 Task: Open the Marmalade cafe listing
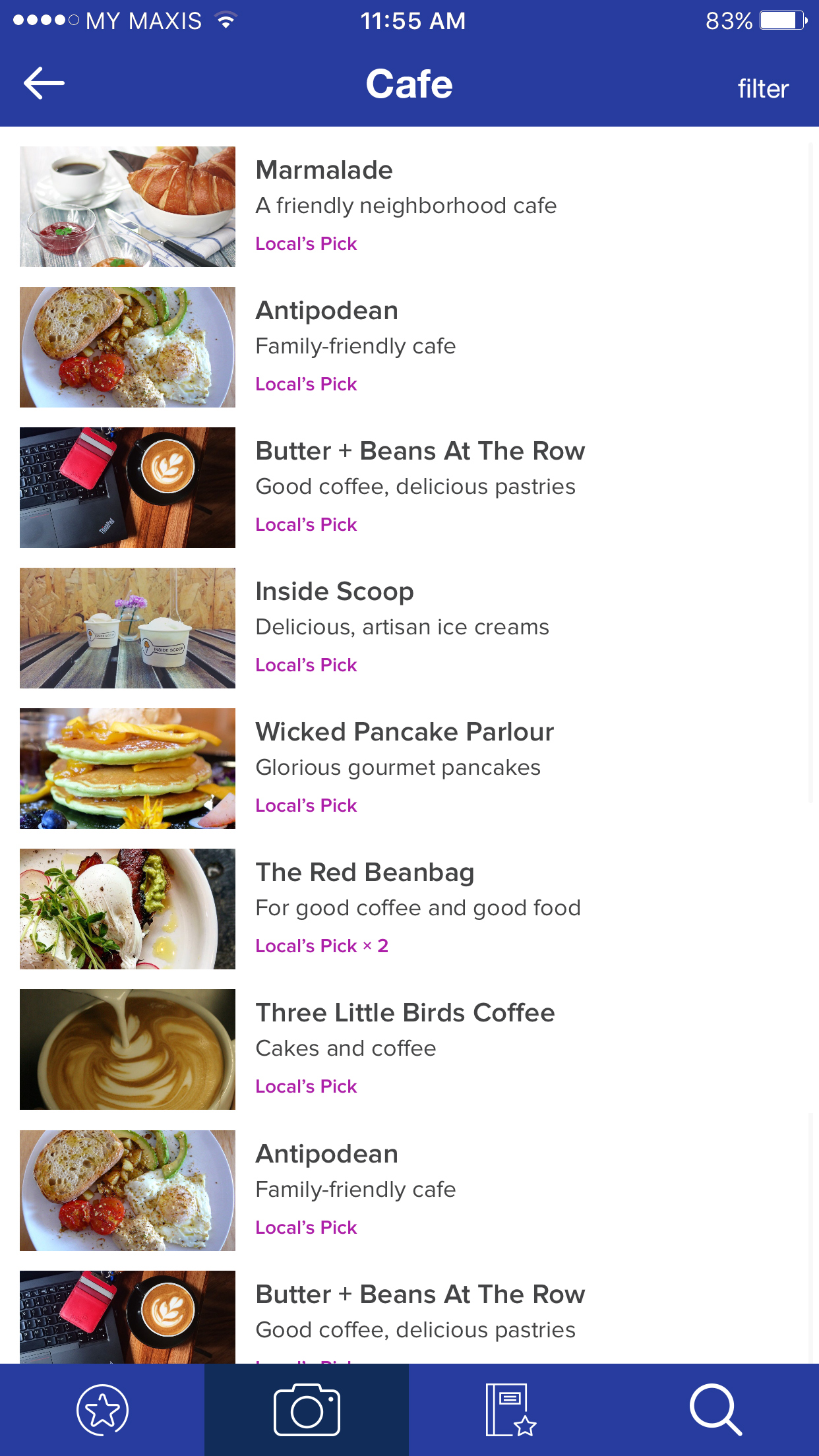point(324,171)
